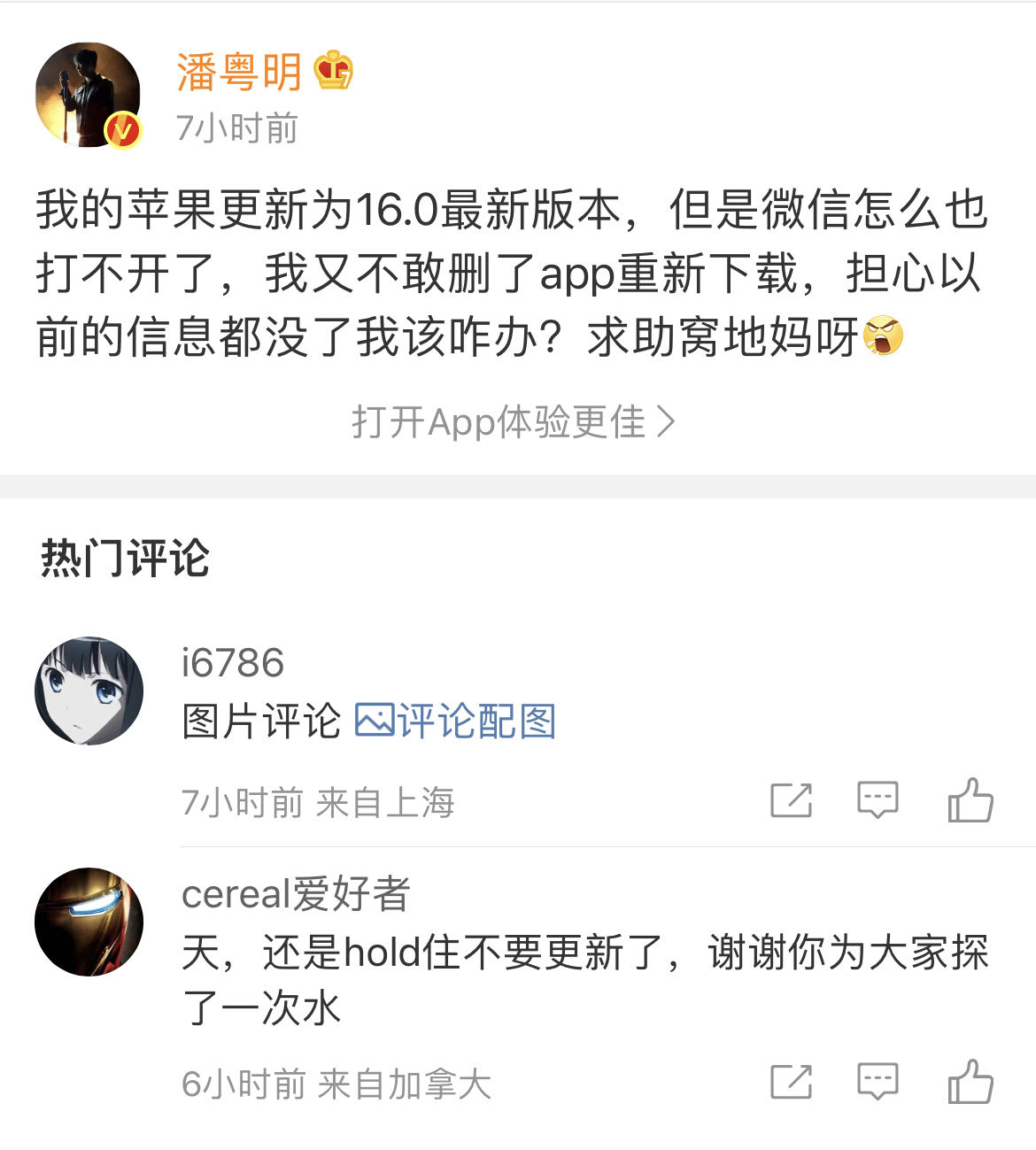Open cereal爱好者's profile avatar
The image size is (1036, 1150).
[89, 922]
